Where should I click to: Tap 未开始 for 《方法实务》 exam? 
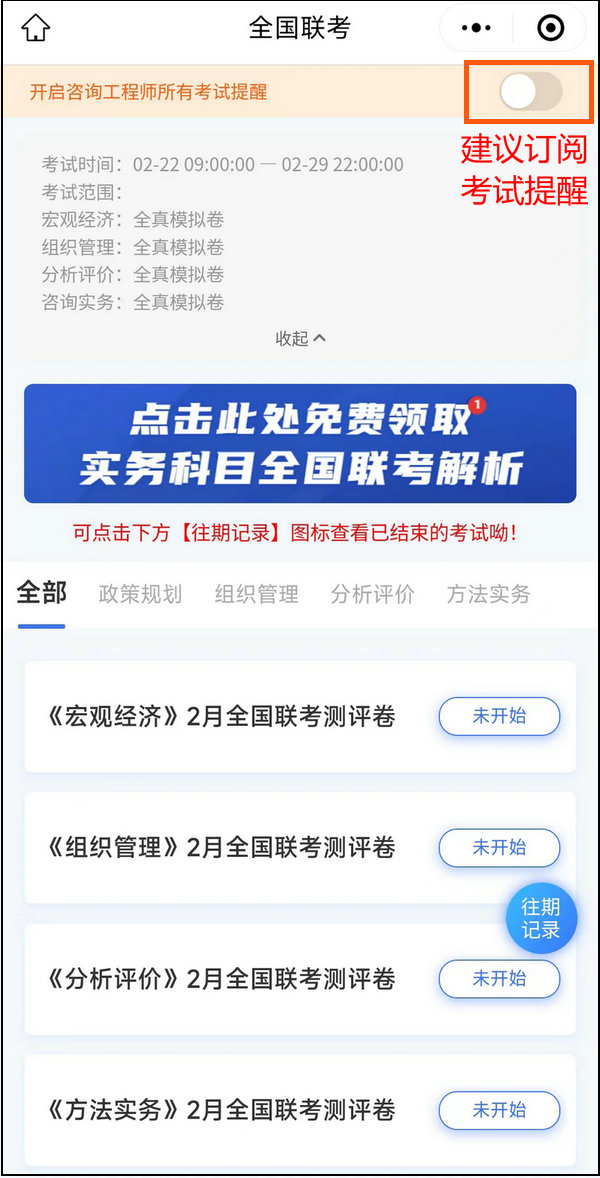(x=499, y=1109)
